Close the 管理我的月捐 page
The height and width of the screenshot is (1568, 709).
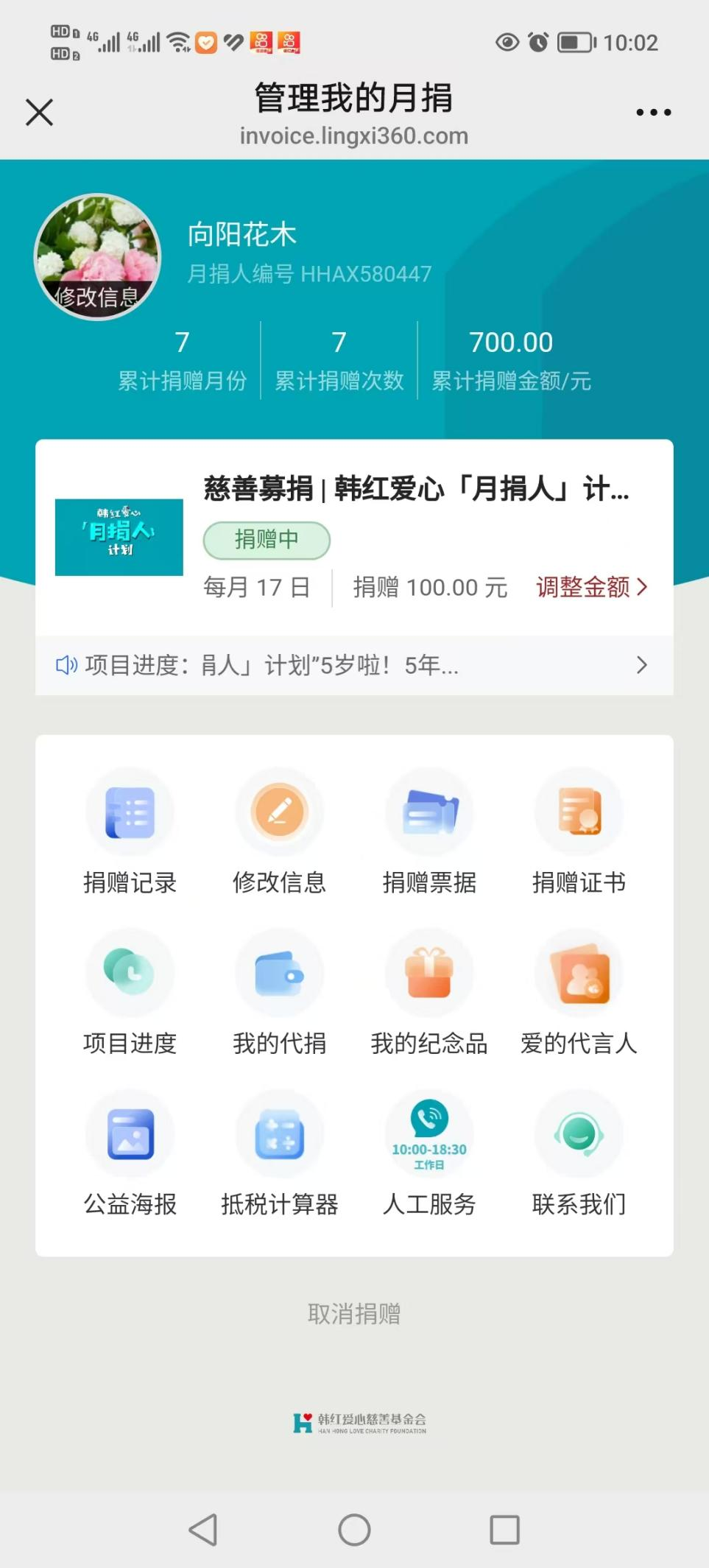(x=39, y=113)
